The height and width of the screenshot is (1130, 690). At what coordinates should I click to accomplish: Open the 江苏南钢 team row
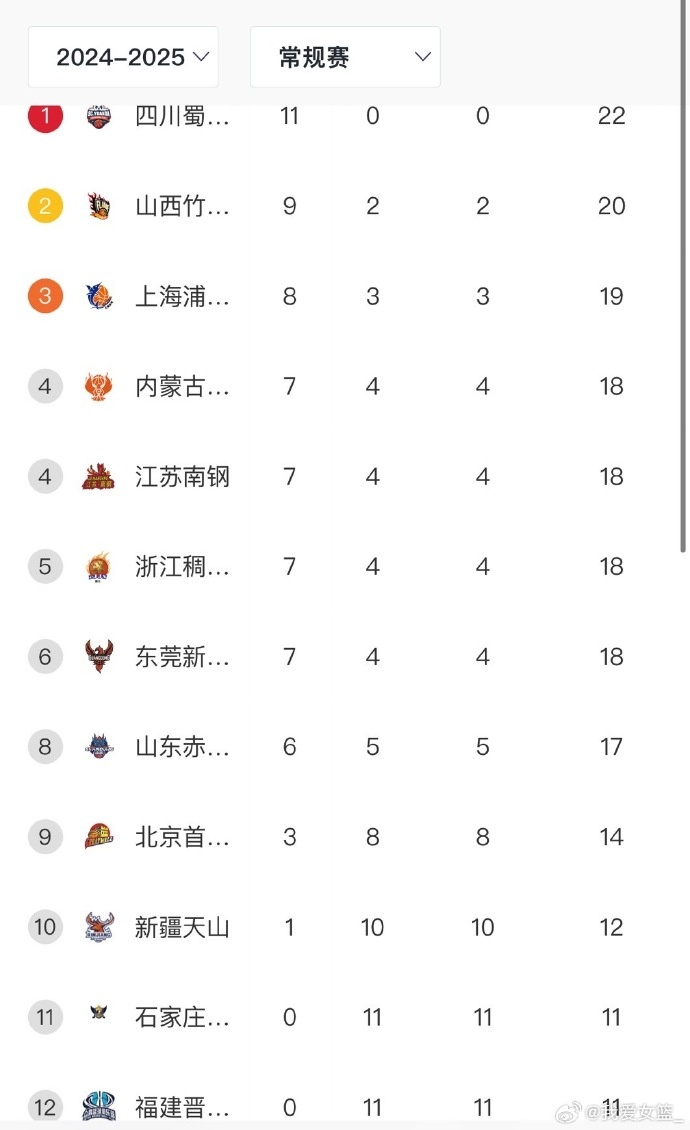click(182, 477)
